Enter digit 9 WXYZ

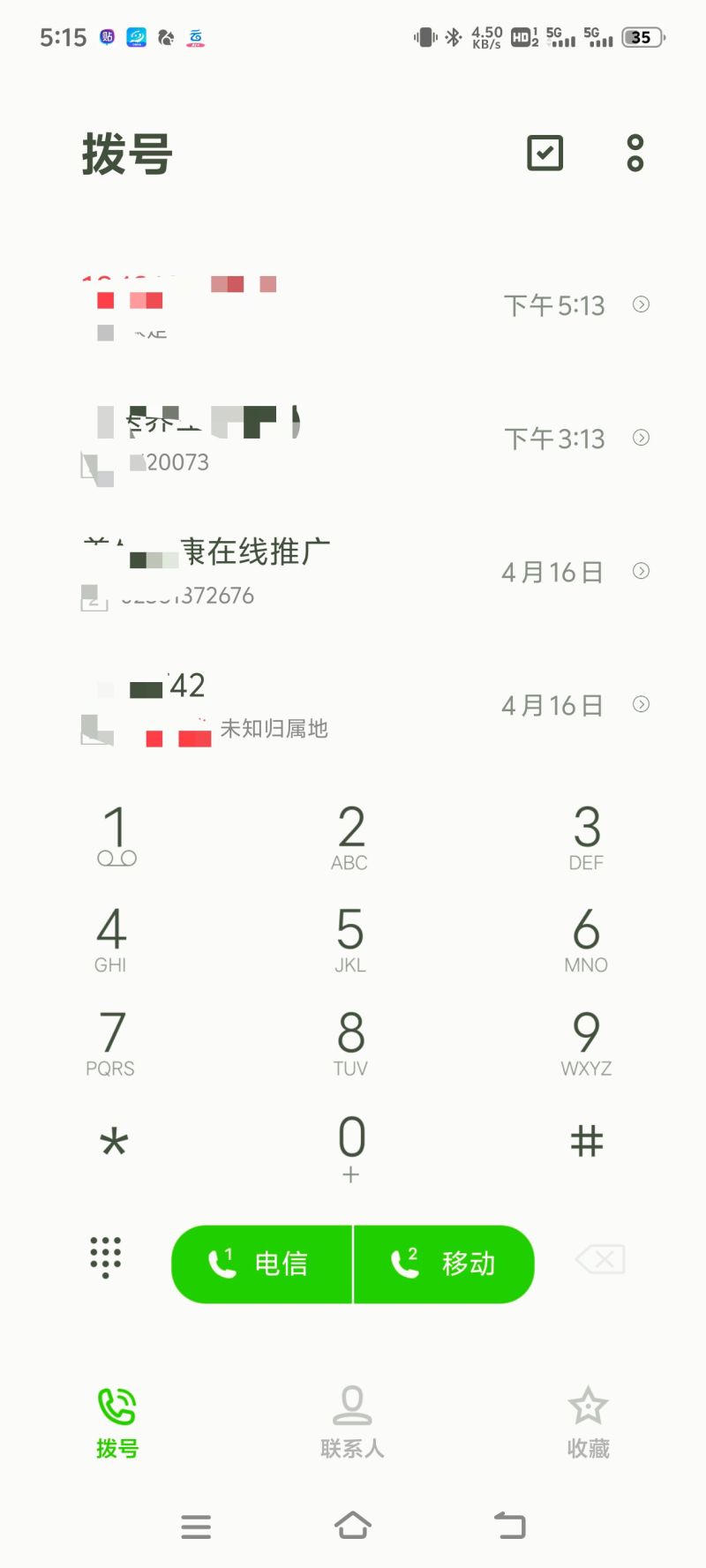click(x=586, y=1043)
